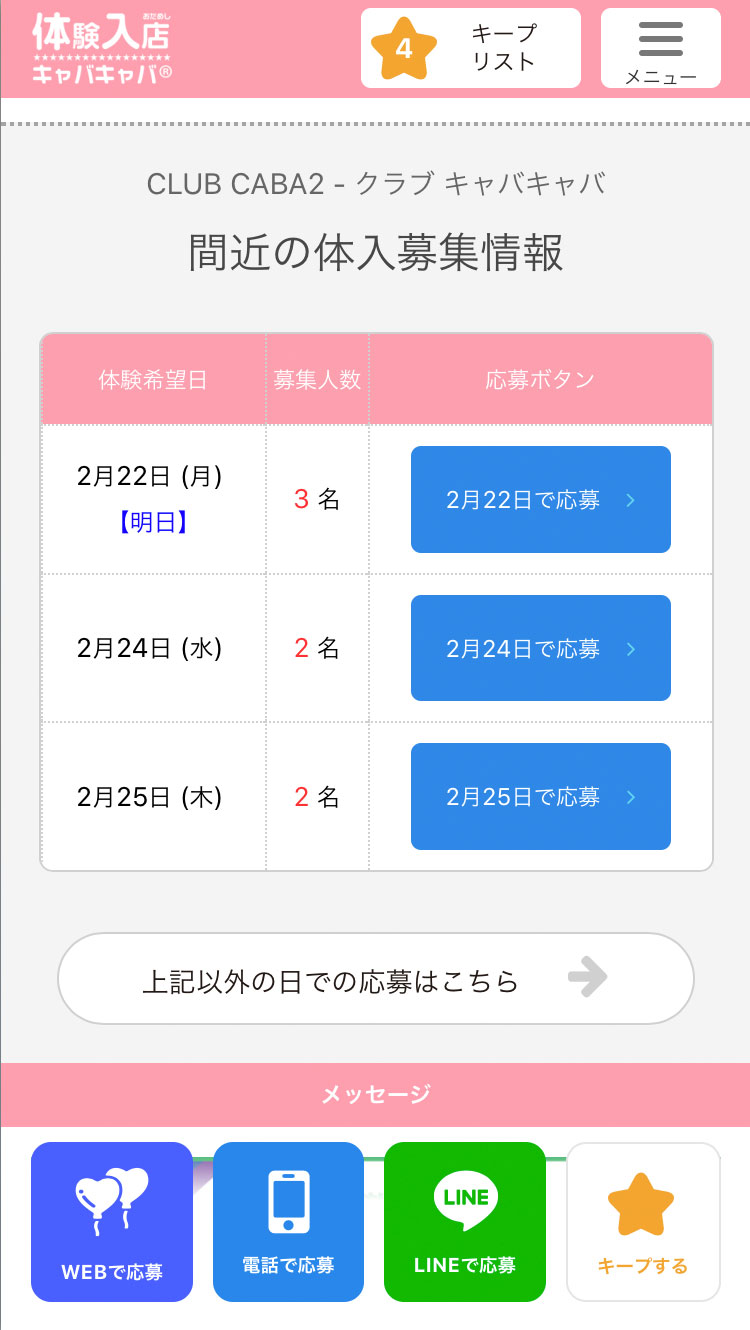Save this shop with キープする
The image size is (750, 1330).
643,1222
